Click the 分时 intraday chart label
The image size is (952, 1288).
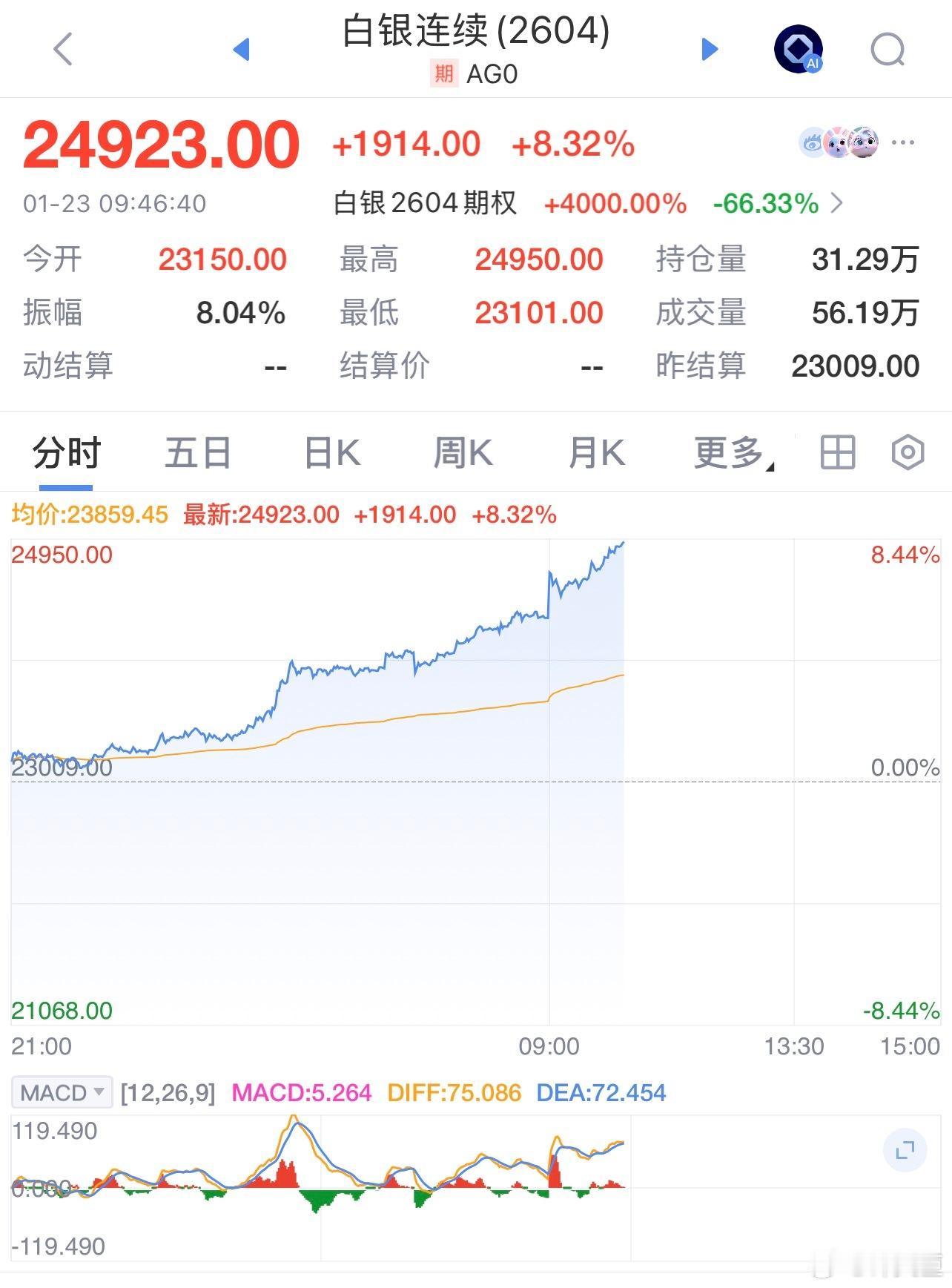tap(64, 452)
